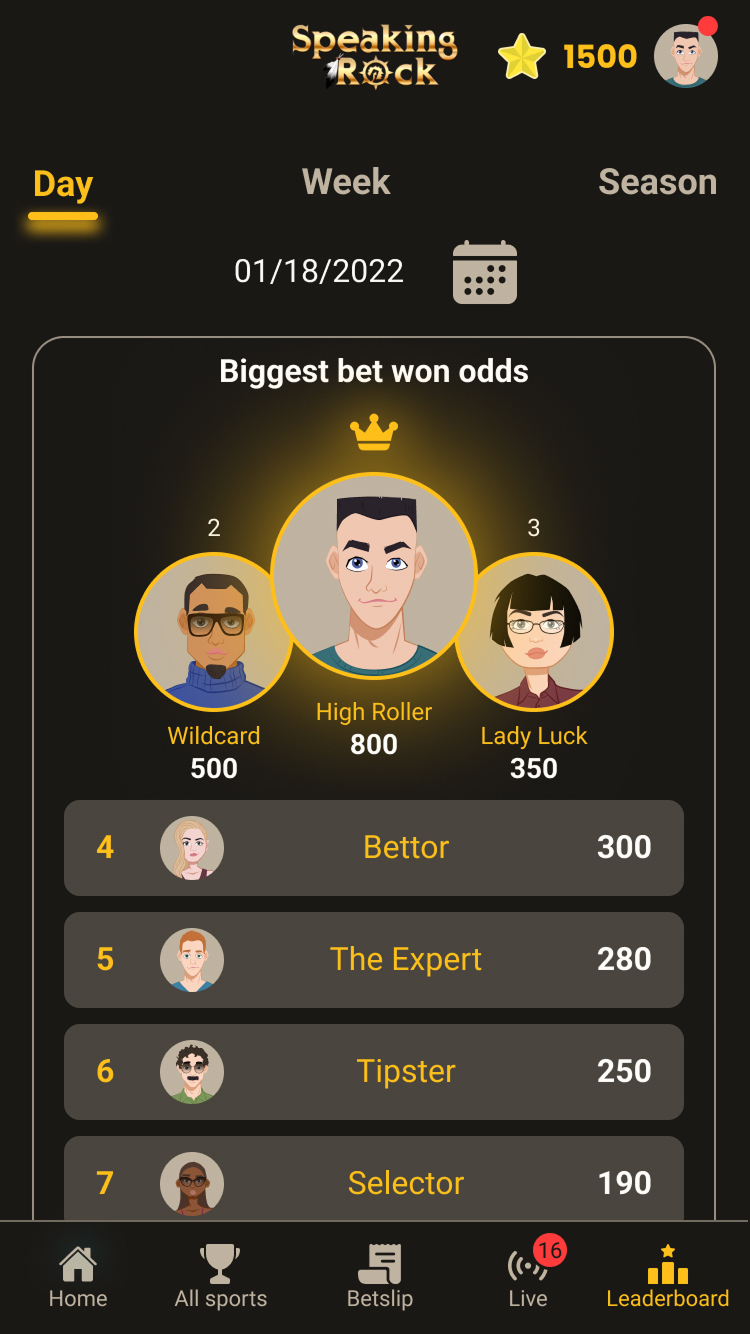
Task: Open The Expert leaderboard row
Action: pyautogui.click(x=374, y=959)
